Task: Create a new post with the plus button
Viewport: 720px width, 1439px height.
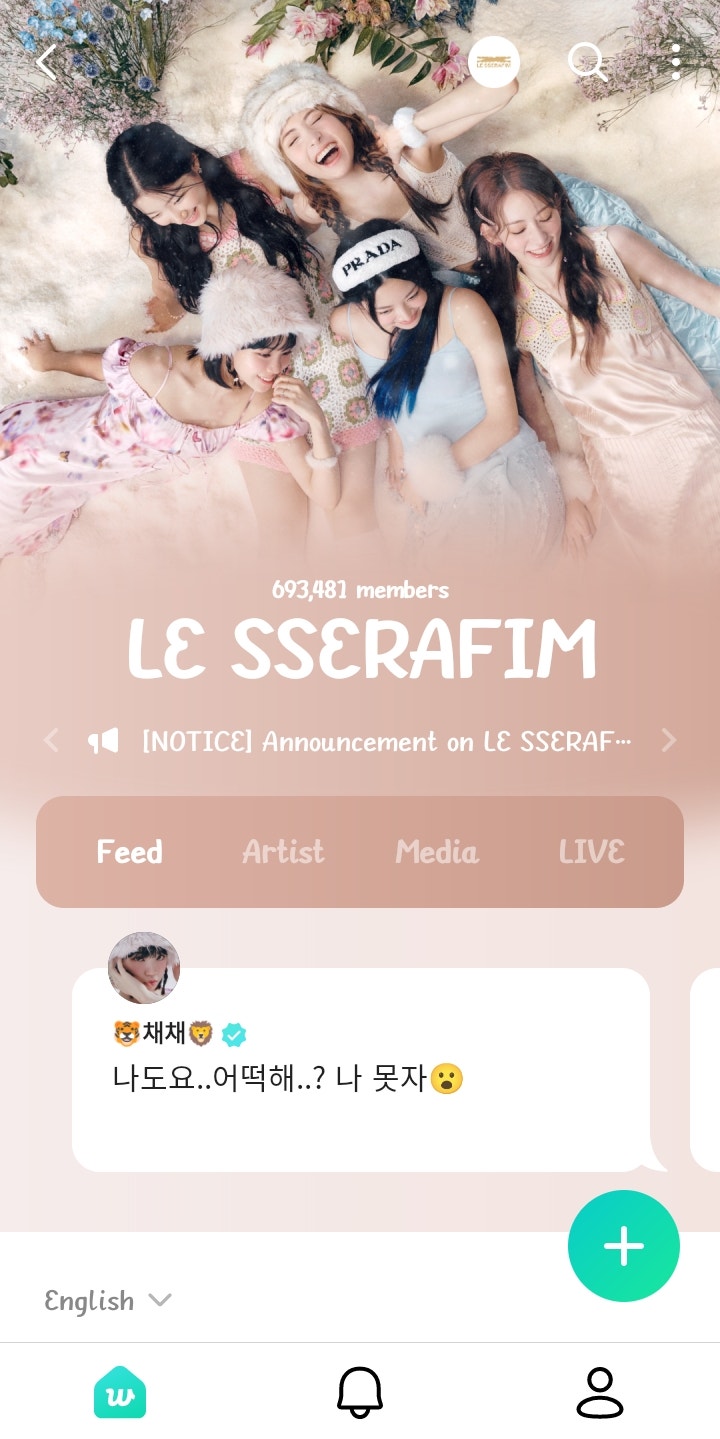Action: click(x=624, y=1246)
